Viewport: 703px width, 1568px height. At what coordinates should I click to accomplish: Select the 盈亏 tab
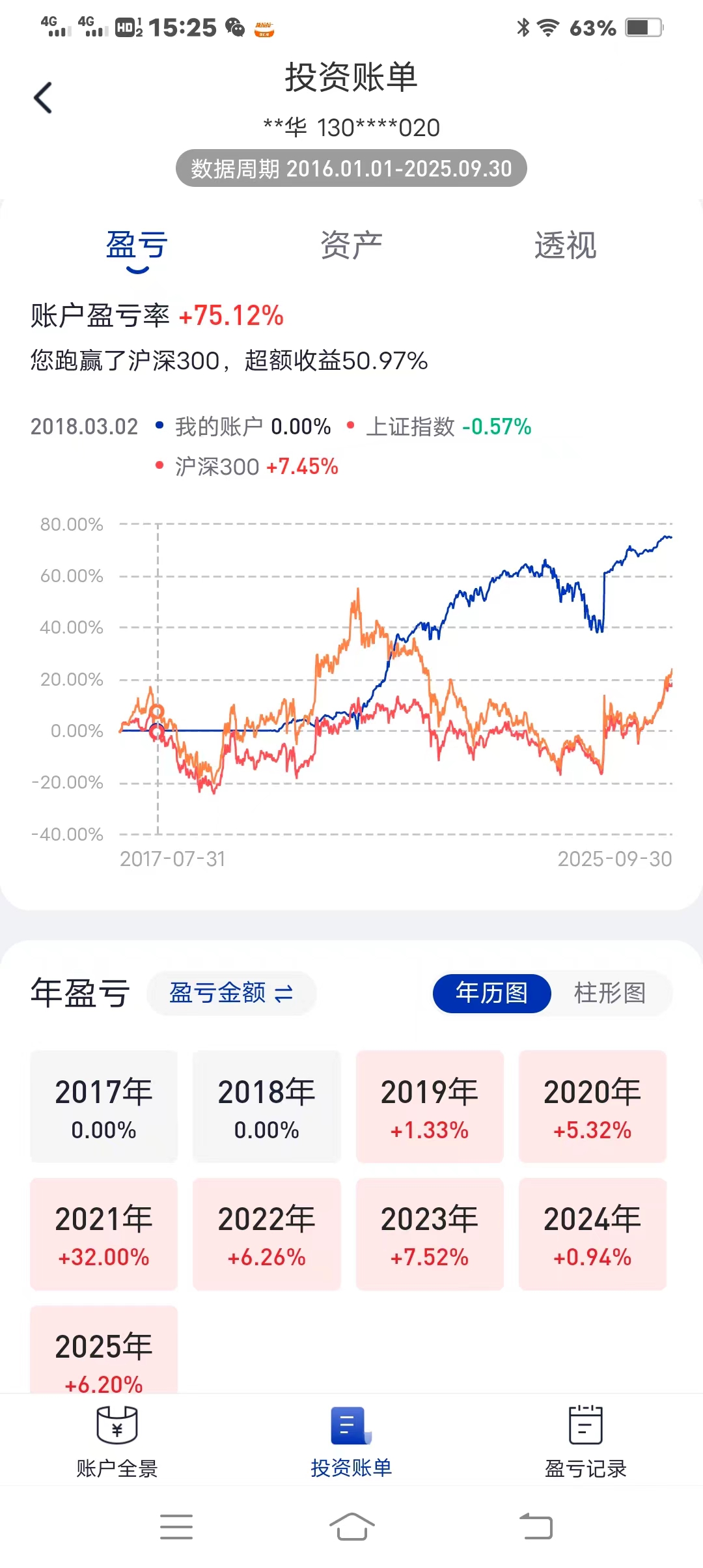coord(137,246)
